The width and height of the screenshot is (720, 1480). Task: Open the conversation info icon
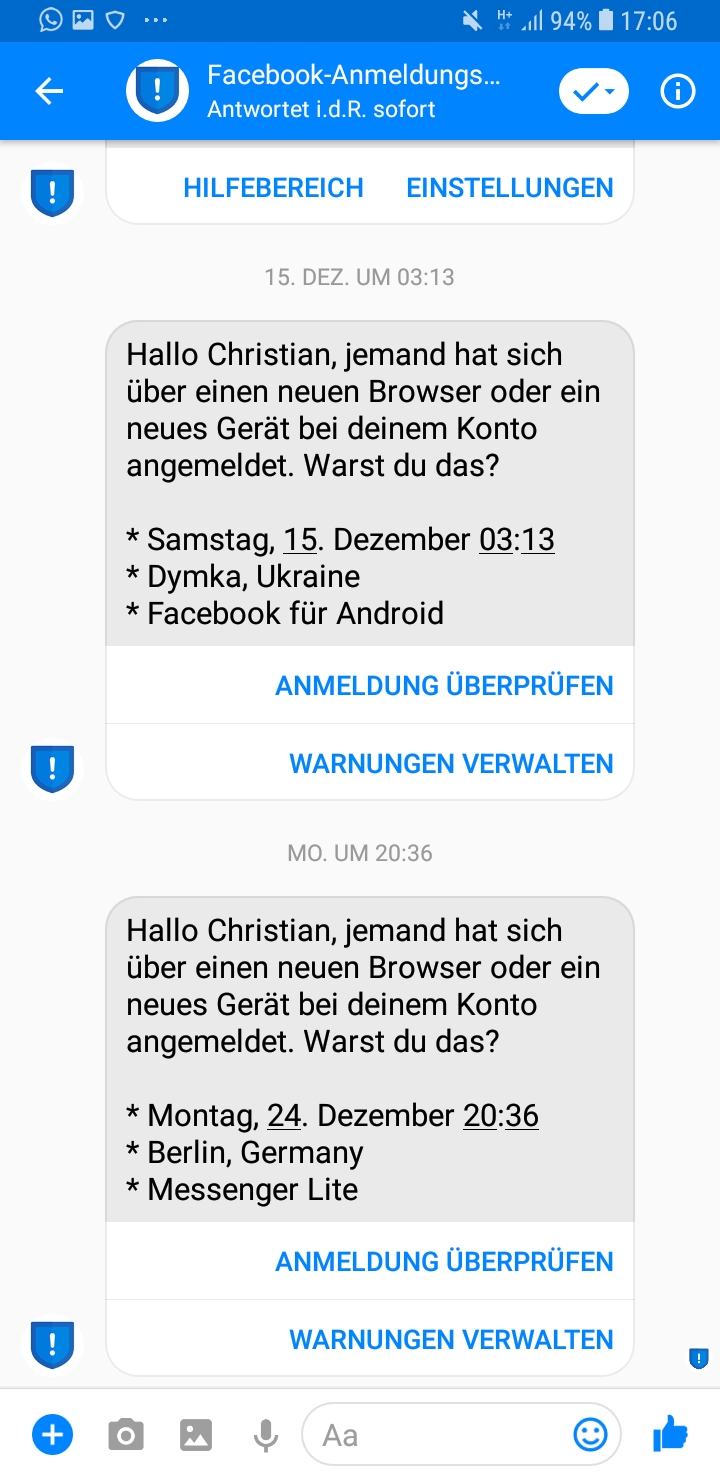pos(677,92)
